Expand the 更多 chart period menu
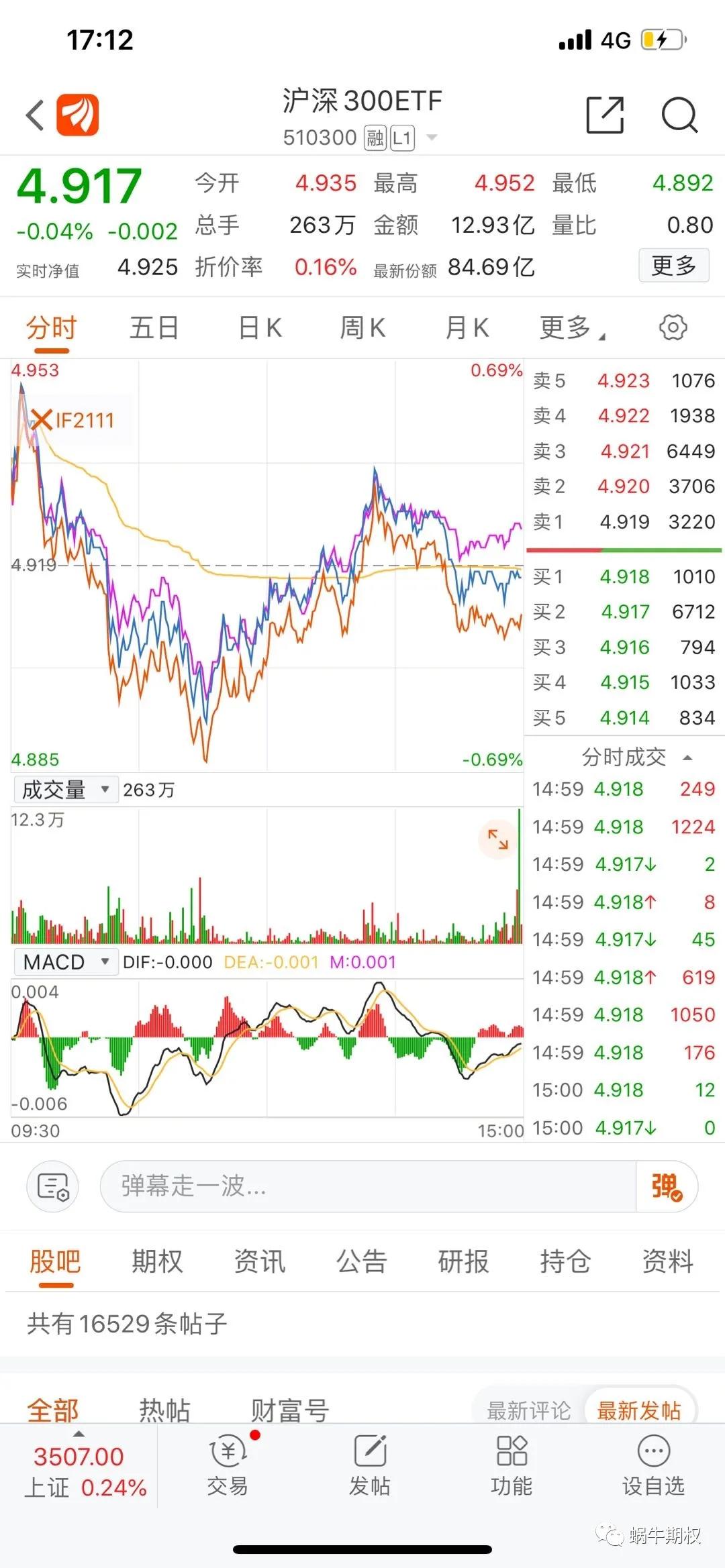 tap(571, 328)
